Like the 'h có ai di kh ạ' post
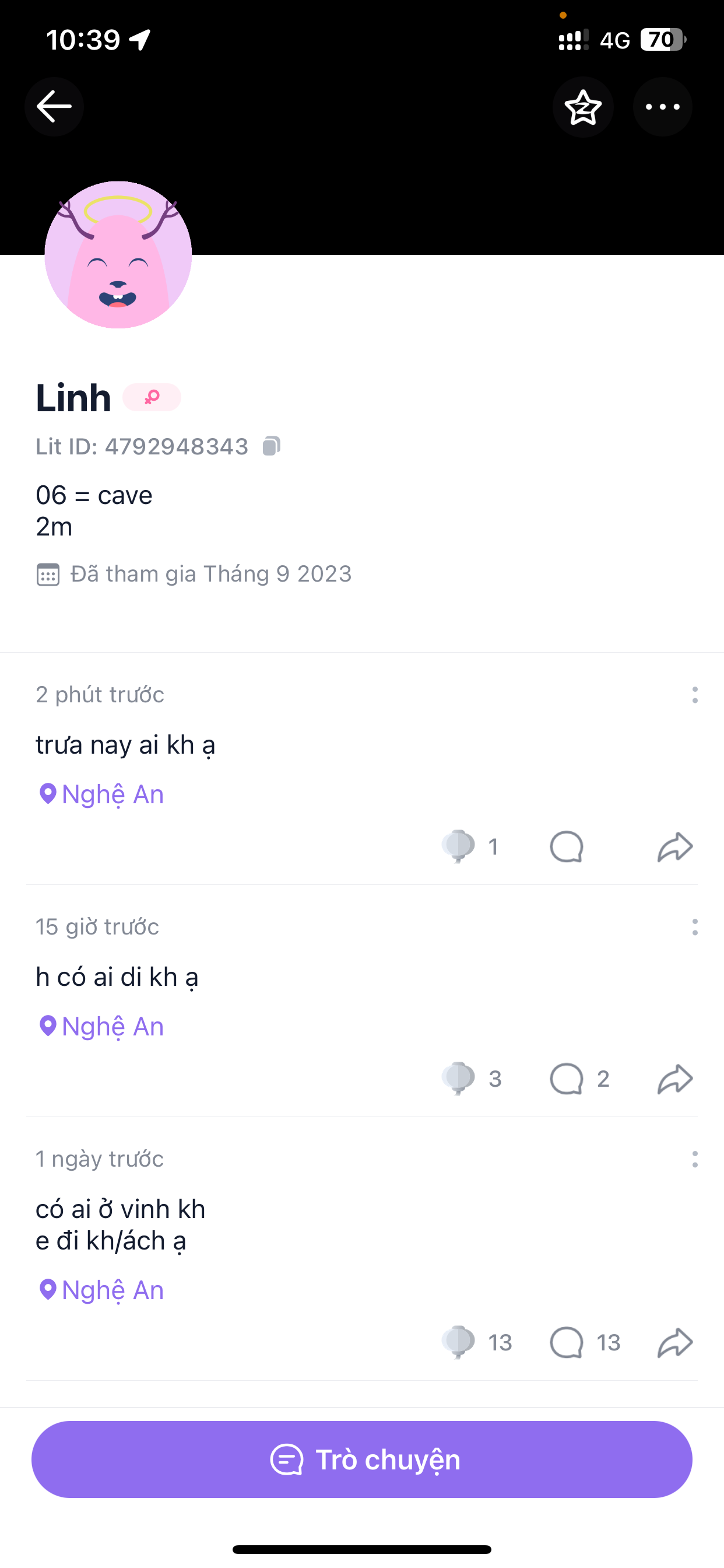Screen dimensions: 724x1568 pos(459,1079)
